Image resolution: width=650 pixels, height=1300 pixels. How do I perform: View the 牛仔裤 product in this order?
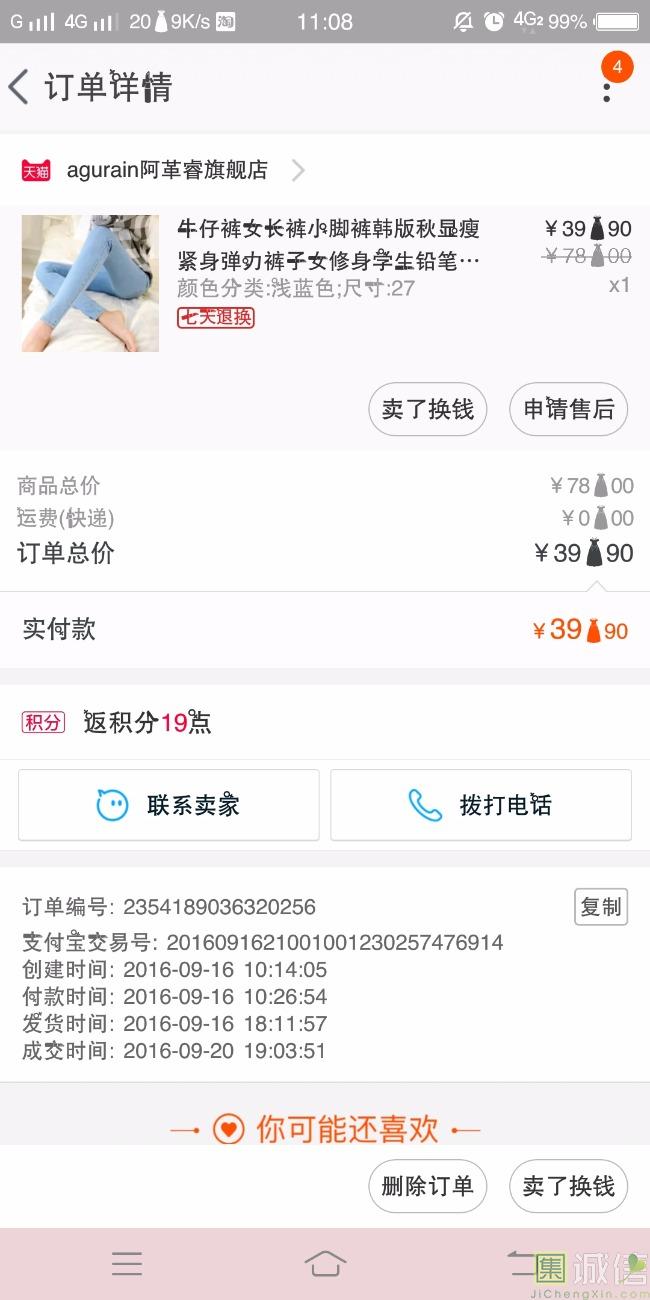90,283
